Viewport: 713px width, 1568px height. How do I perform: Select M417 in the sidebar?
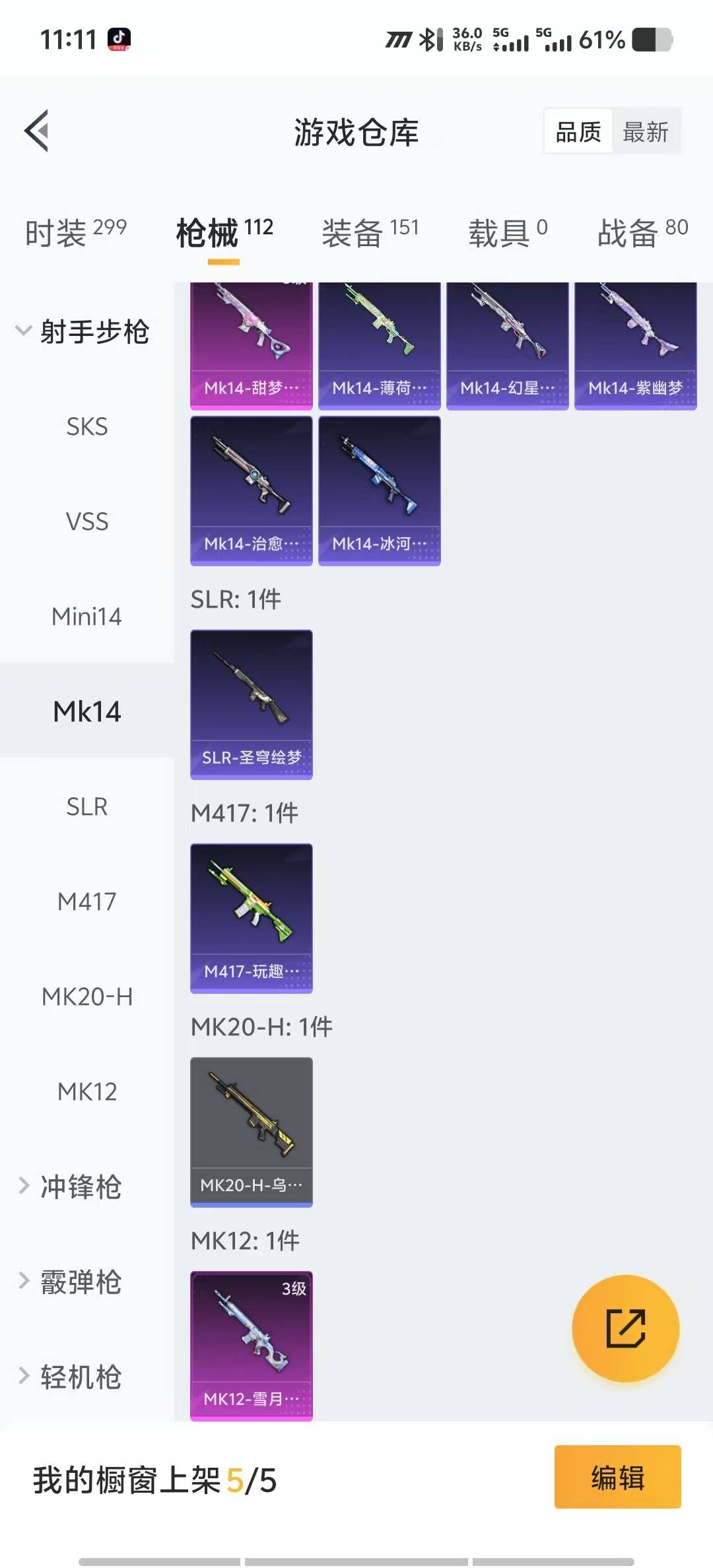tap(86, 901)
